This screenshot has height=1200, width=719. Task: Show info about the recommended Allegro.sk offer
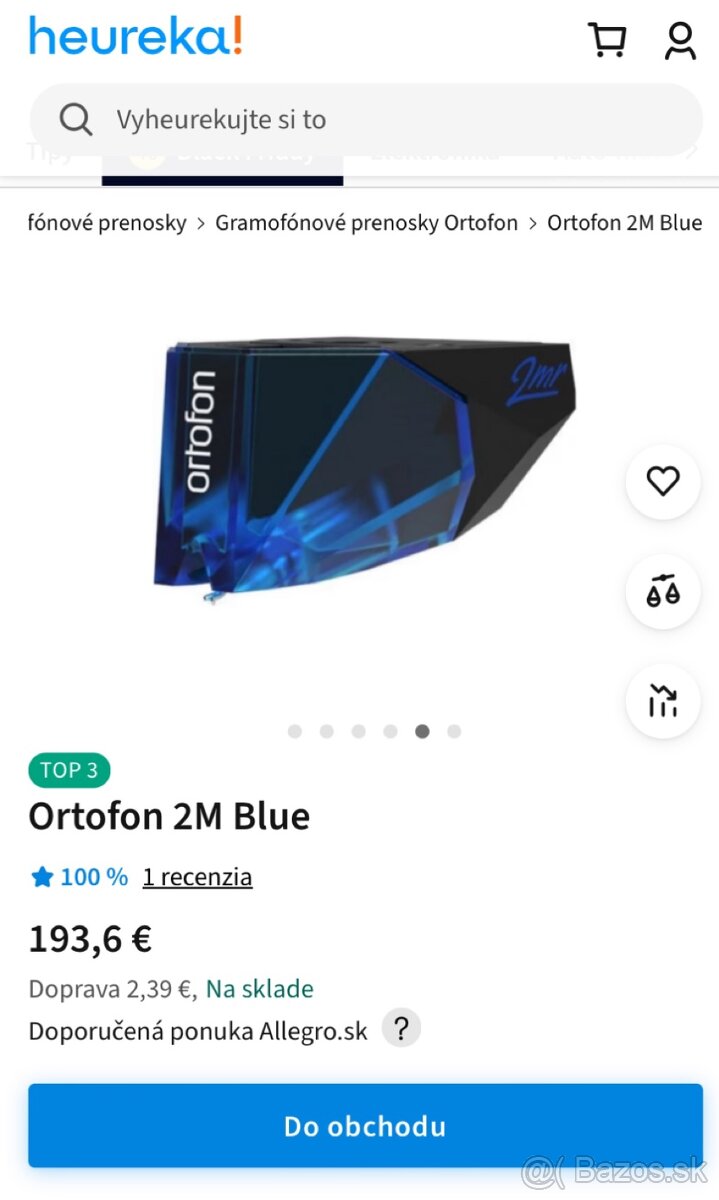coord(401,1029)
